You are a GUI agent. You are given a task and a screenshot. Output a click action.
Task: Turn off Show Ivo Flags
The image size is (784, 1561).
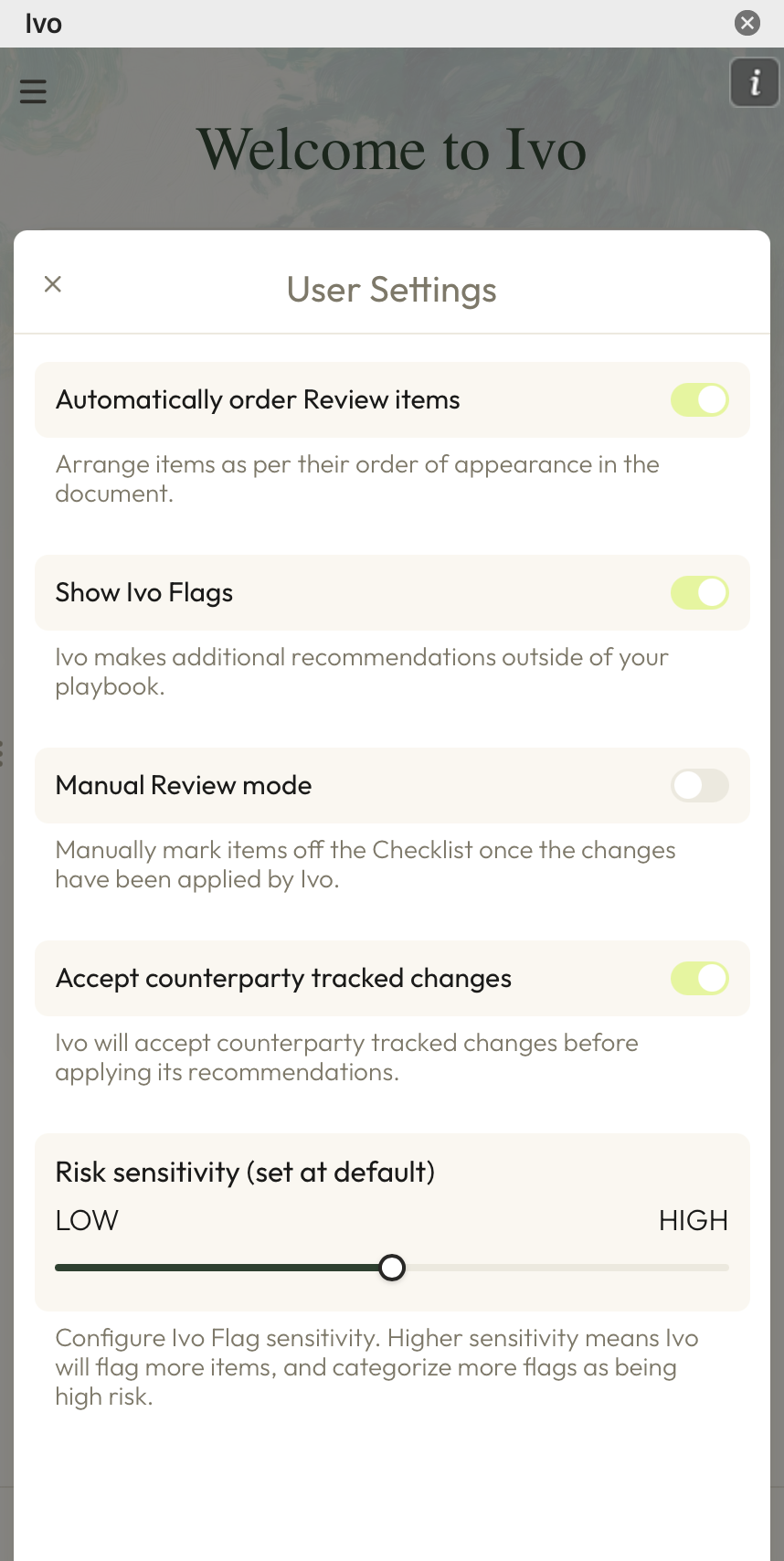pos(699,592)
